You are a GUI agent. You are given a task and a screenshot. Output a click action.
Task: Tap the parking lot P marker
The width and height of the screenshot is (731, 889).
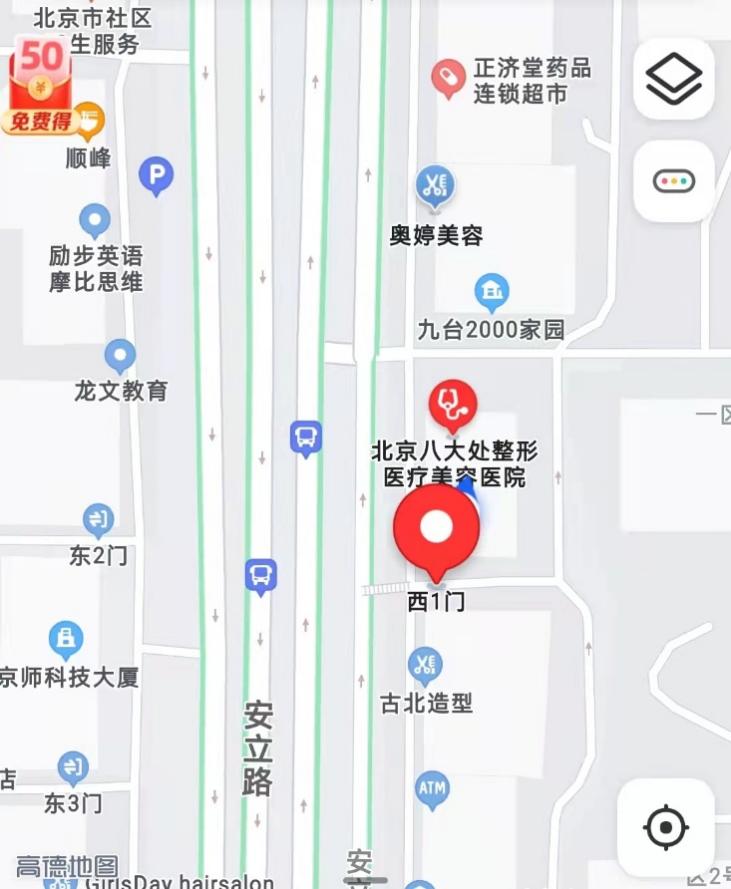click(155, 177)
